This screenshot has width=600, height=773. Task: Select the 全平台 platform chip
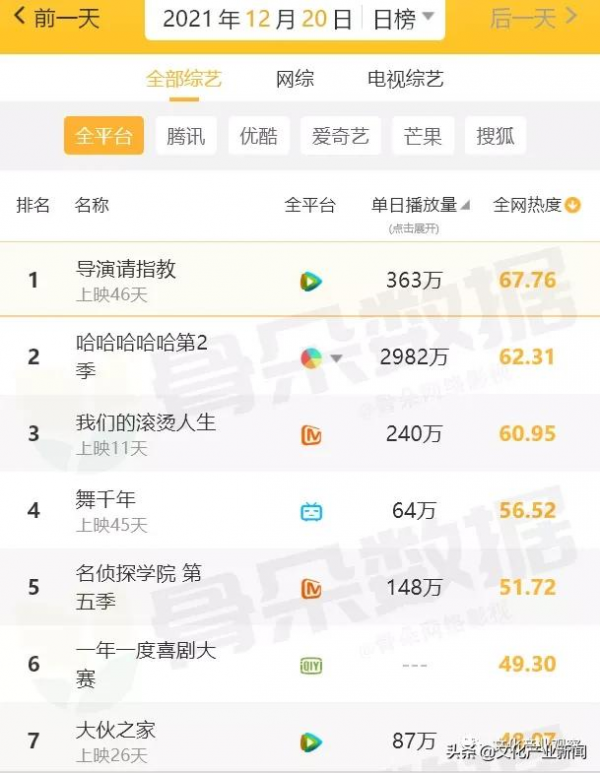coord(104,136)
